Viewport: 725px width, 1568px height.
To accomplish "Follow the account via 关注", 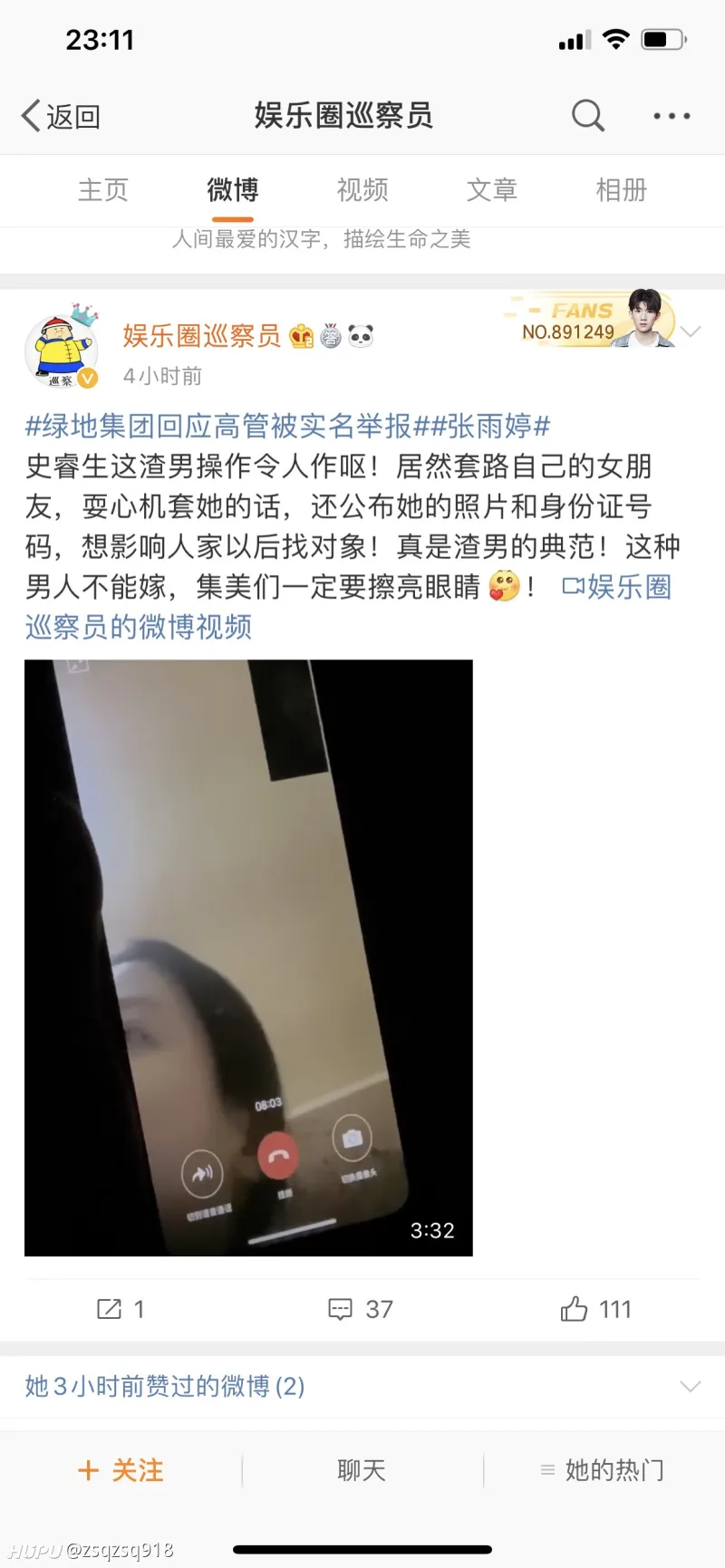I will [x=121, y=1470].
